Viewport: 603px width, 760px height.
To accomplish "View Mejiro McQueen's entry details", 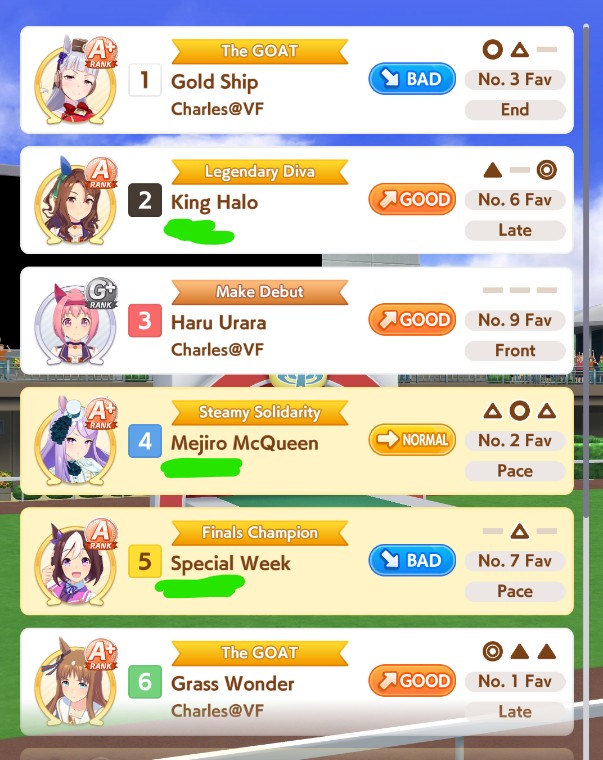I will click(297, 442).
